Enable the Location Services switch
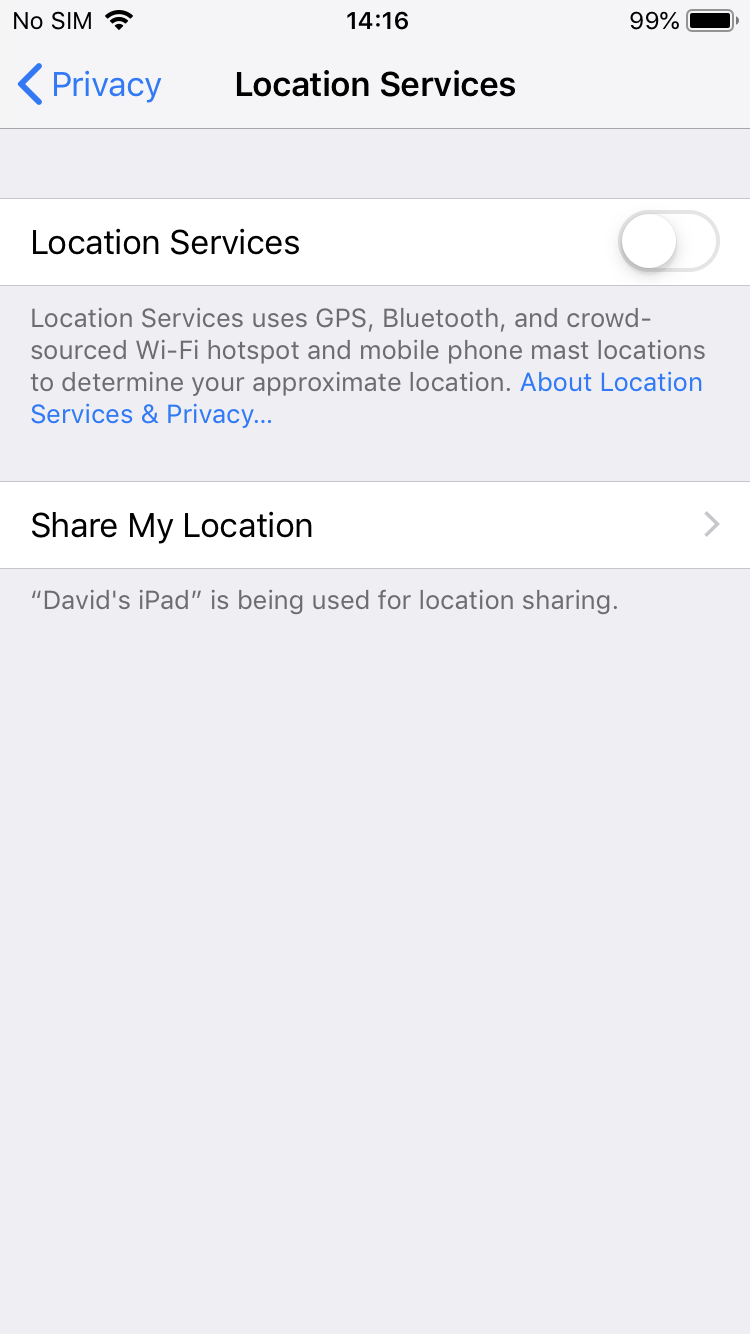Screen dimensions: 750x1334 [x=668, y=241]
